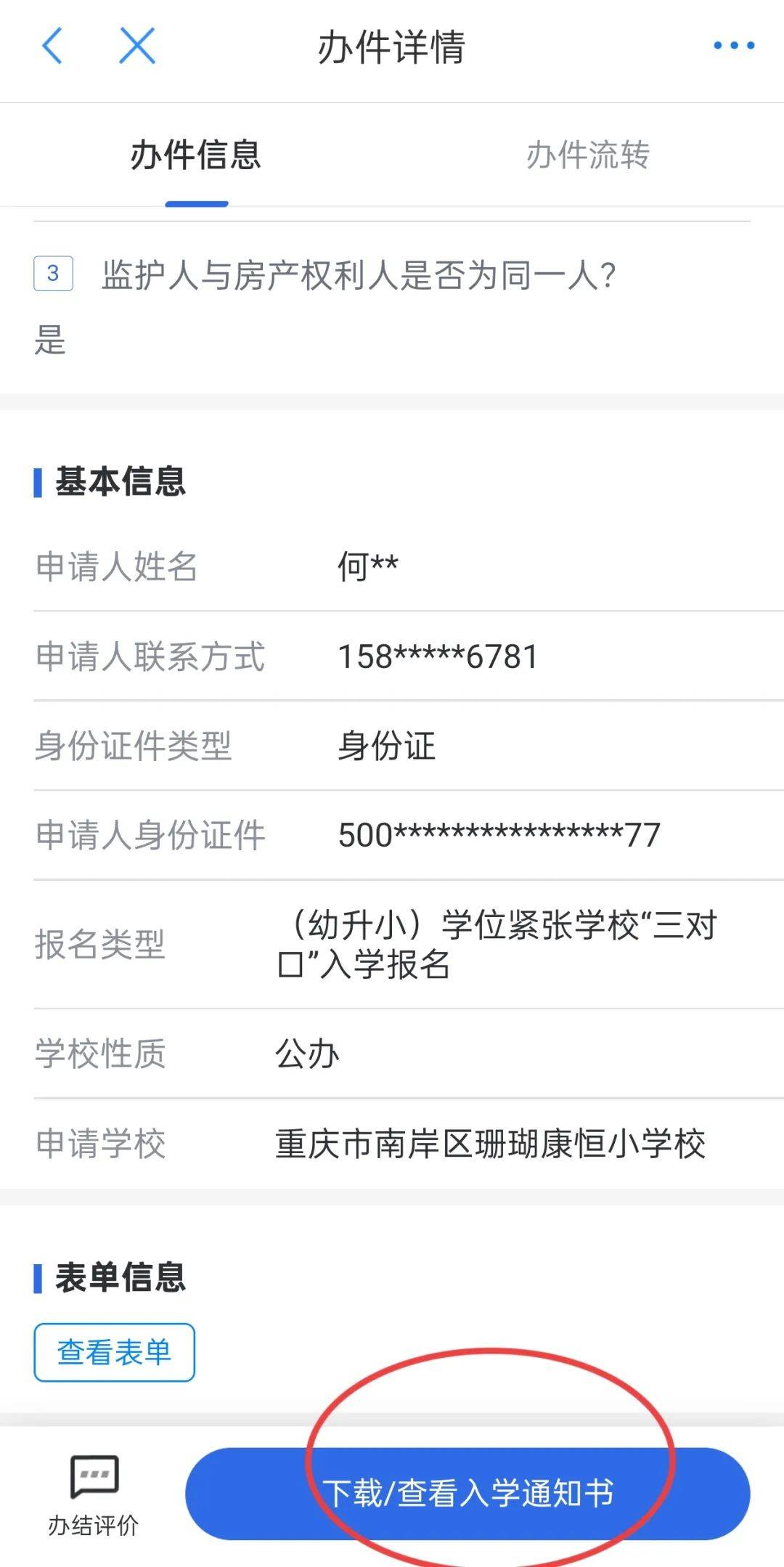Screen dimensions: 784x1567
Task: Switch to the 办件流转 tab
Action: coord(587,155)
